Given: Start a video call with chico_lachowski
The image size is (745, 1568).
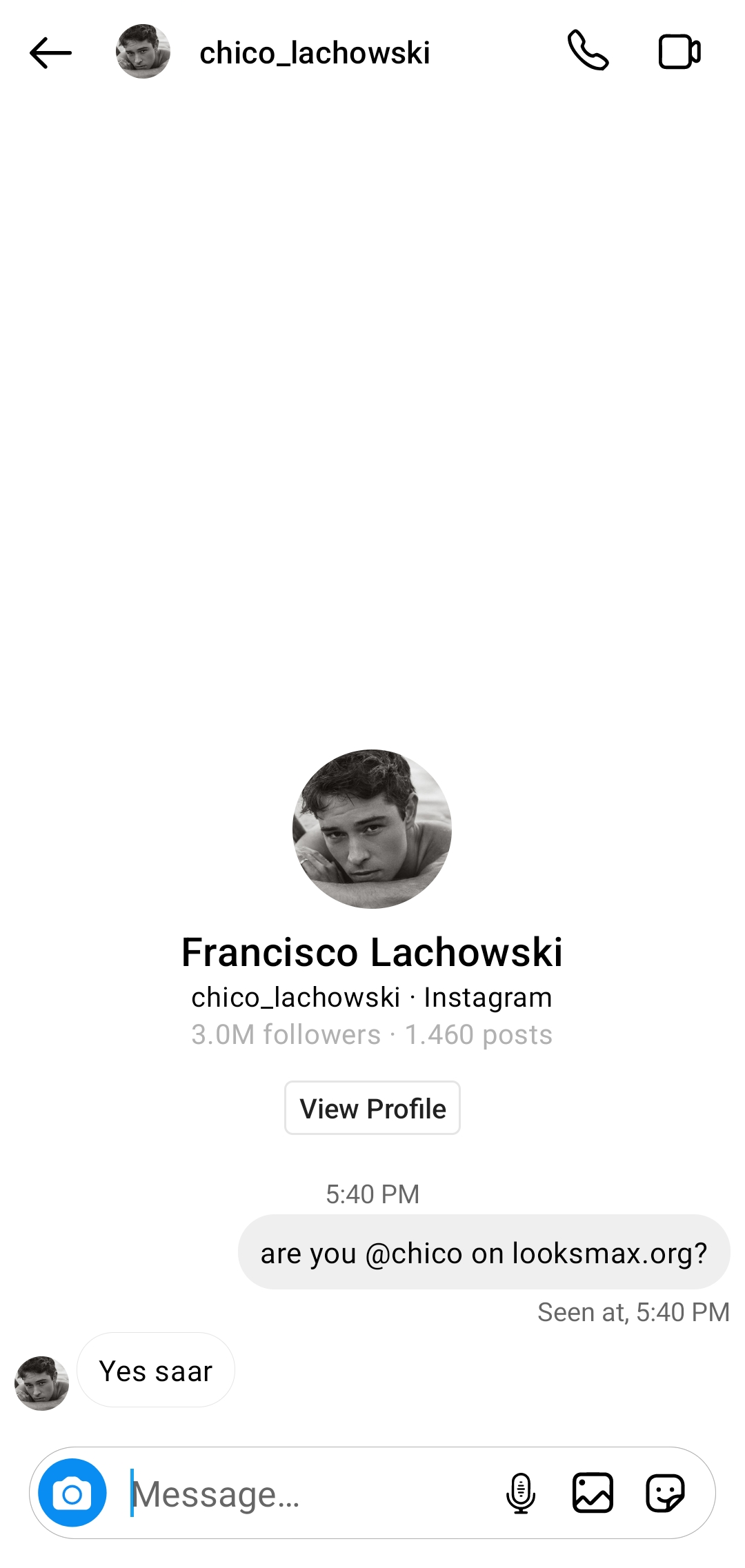Looking at the screenshot, I should (x=679, y=52).
